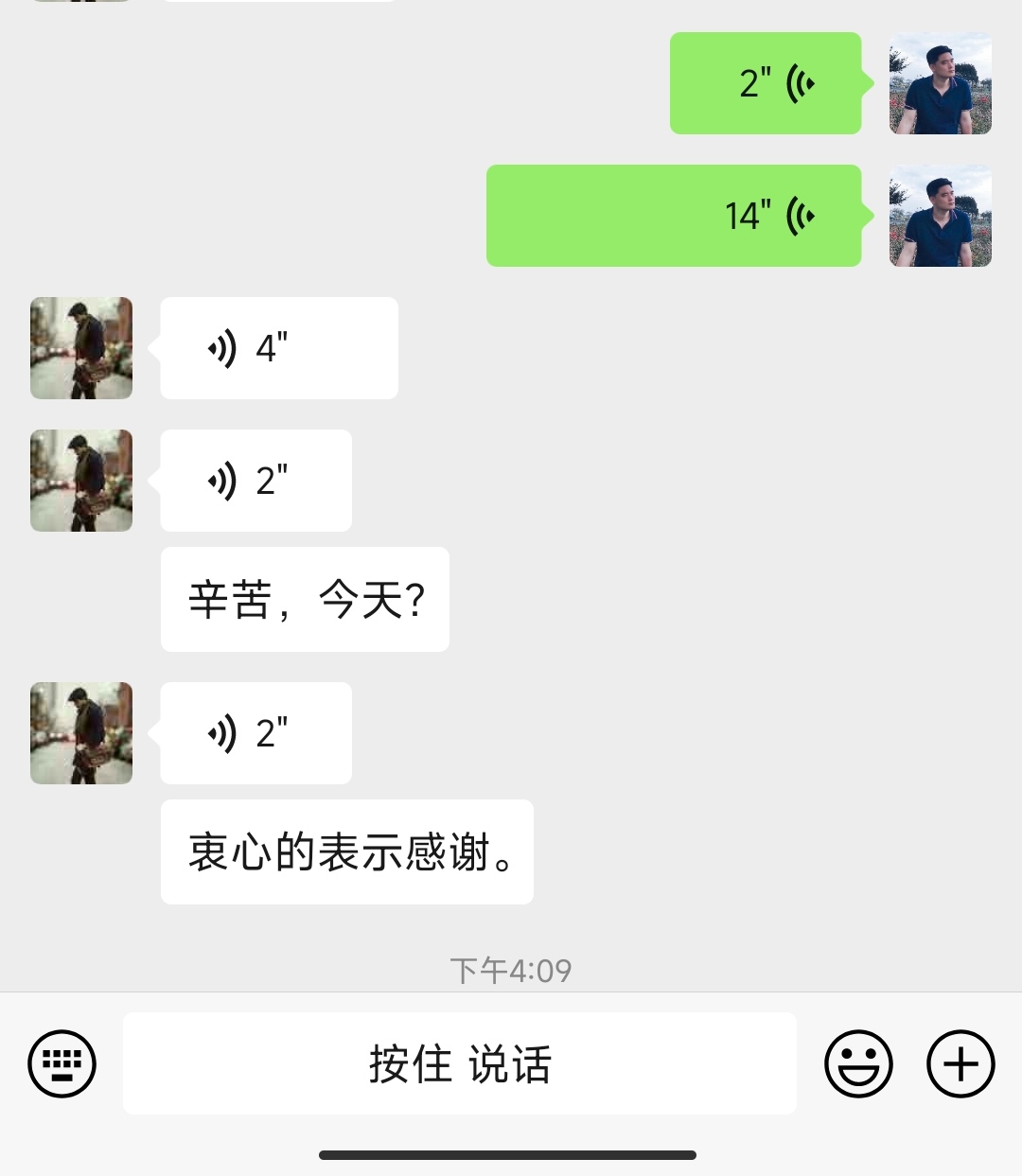
Task: Open your avatar beside the 14-second message
Action: pyautogui.click(x=941, y=216)
